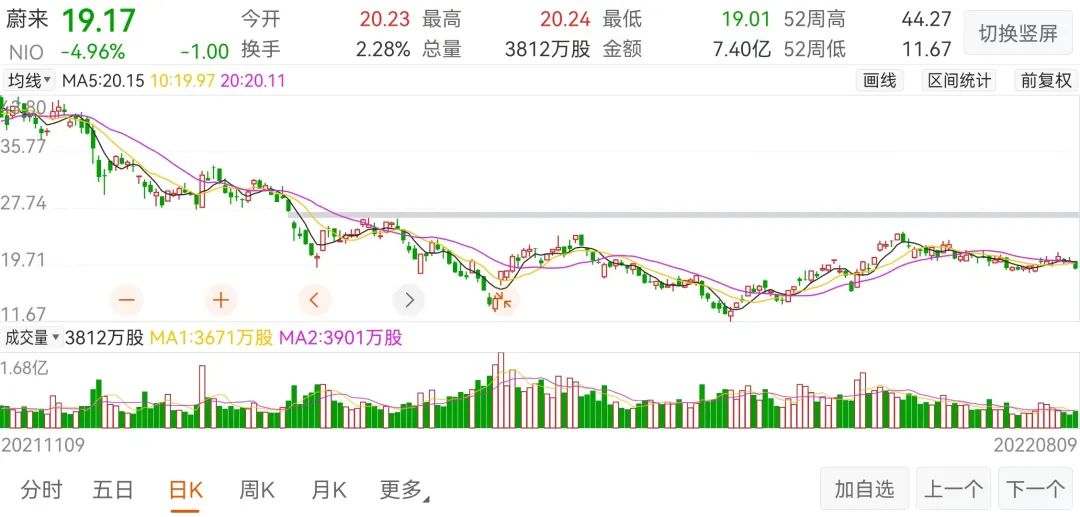Image resolution: width=1080 pixels, height=517 pixels.
Task: Switch to the 月K tab
Action: [329, 490]
